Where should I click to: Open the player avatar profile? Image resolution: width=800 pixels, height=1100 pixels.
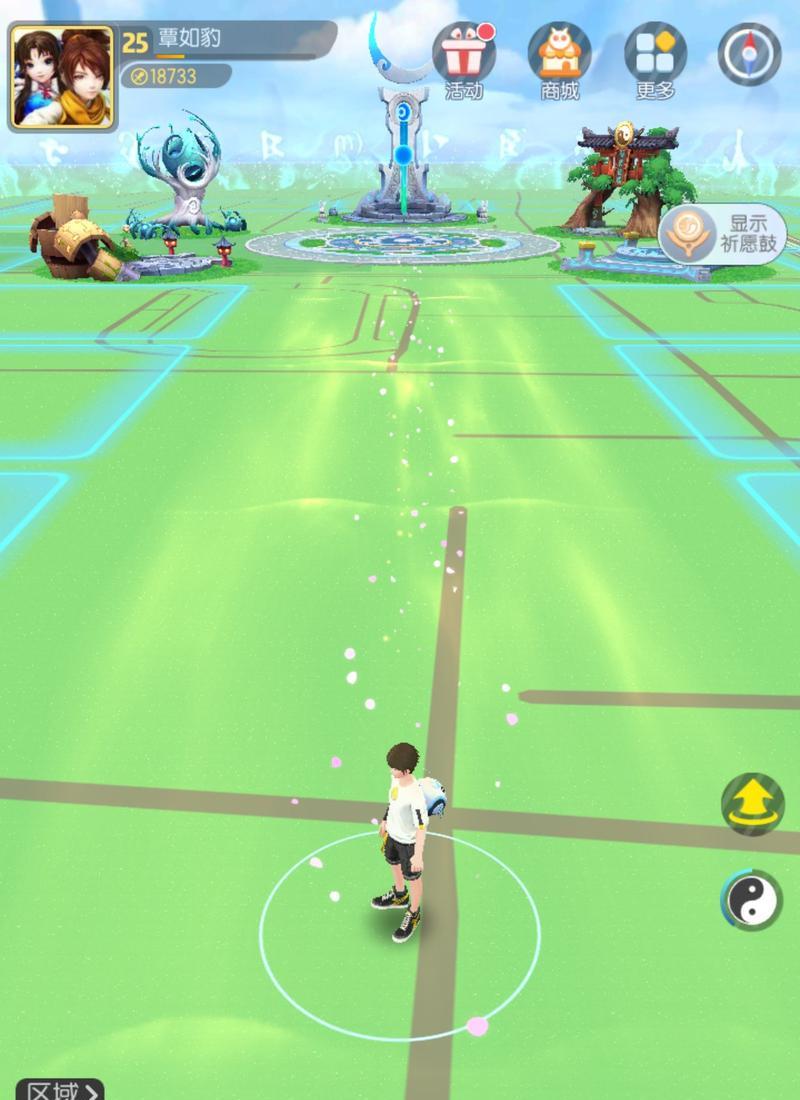coord(63,78)
